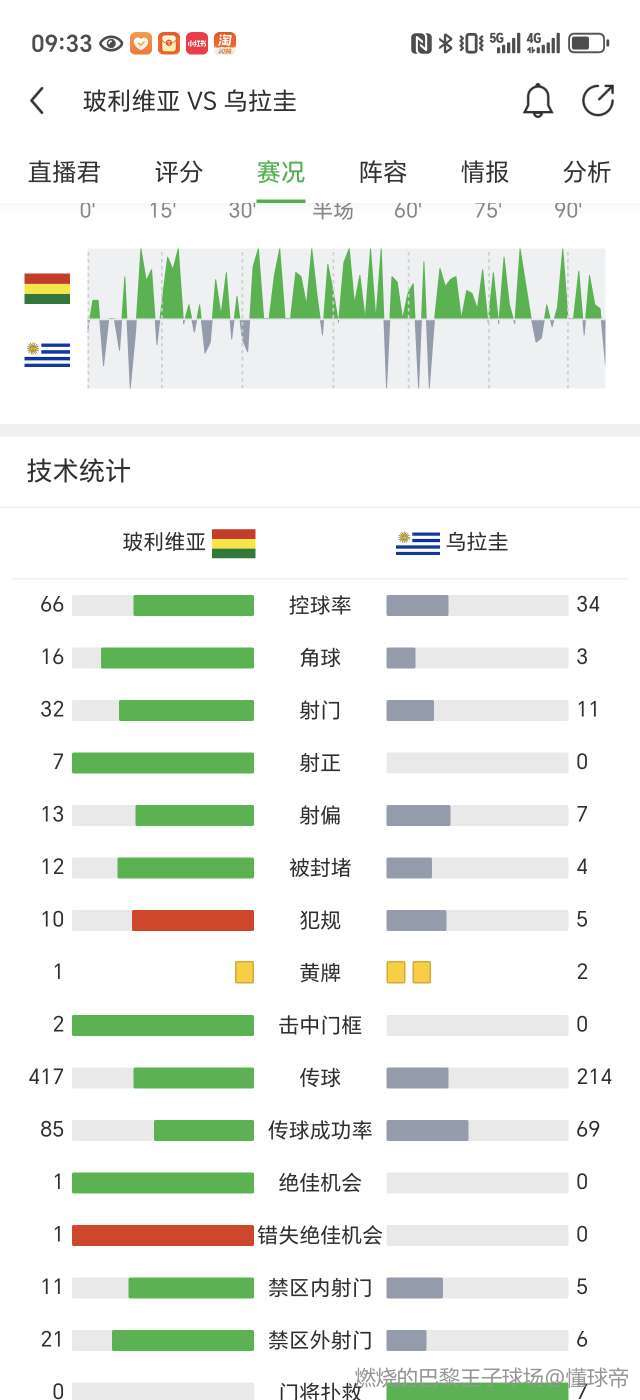View the 阵容 tab
640x1400 pixels.
click(x=383, y=172)
